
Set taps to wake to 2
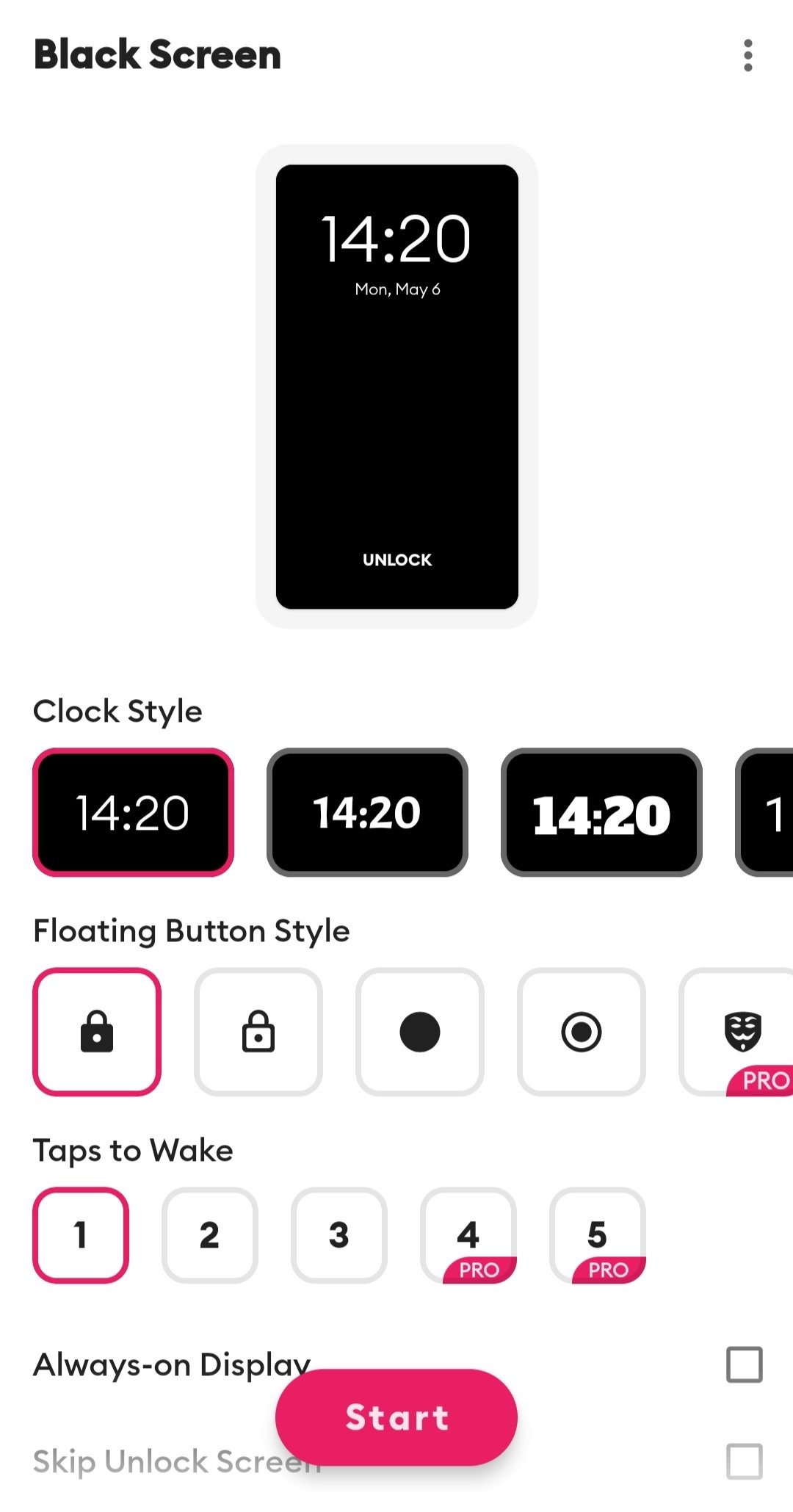click(x=210, y=1235)
